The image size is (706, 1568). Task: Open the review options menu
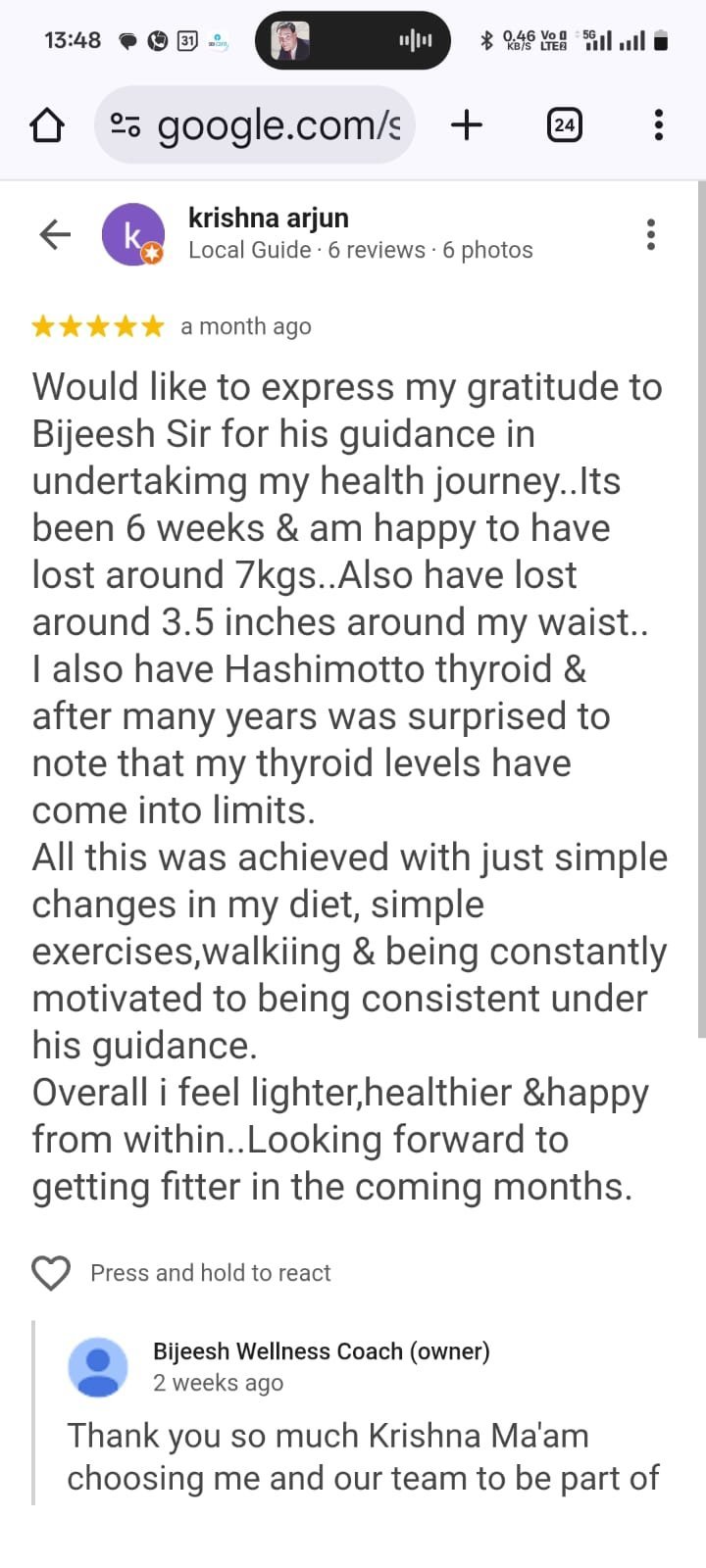650,234
